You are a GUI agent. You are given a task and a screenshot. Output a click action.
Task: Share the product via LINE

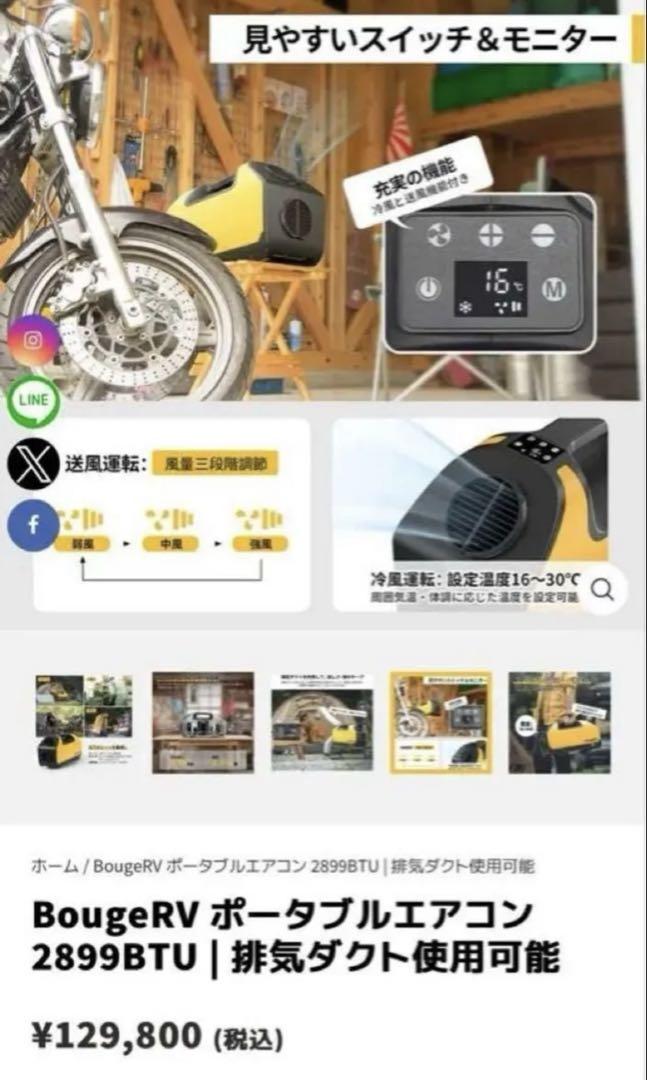click(33, 402)
